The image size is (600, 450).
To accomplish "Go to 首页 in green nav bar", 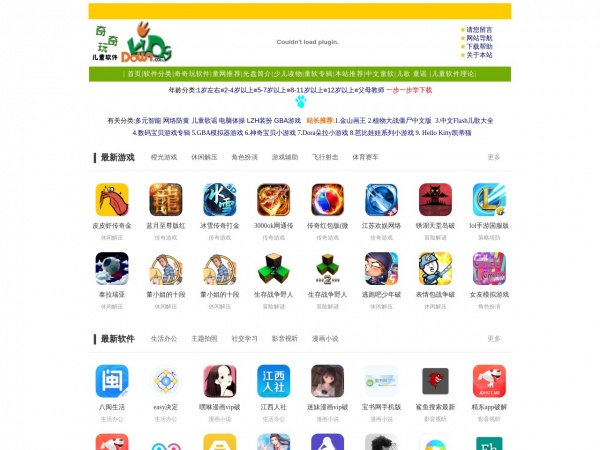I will click(x=133, y=74).
